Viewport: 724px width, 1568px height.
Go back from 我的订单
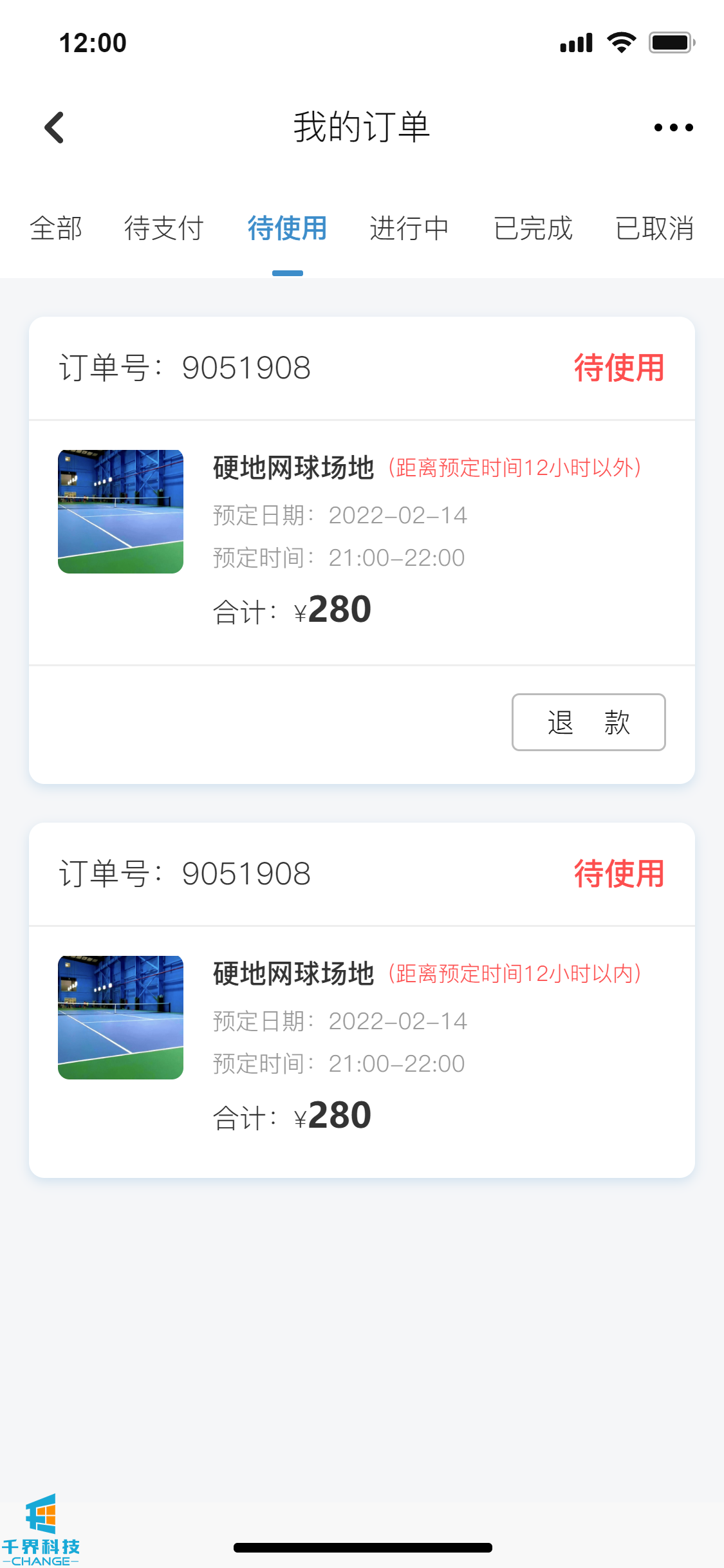pyautogui.click(x=55, y=127)
